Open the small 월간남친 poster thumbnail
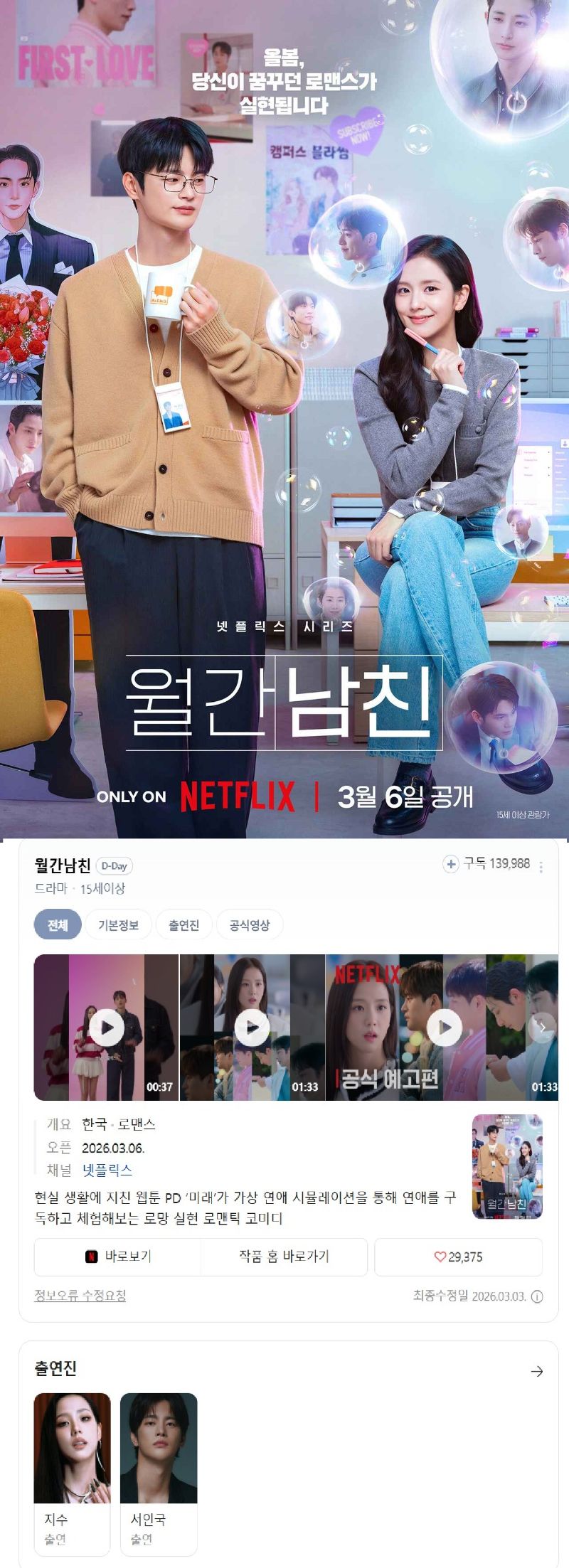This screenshot has width=569, height=1568. [507, 1166]
